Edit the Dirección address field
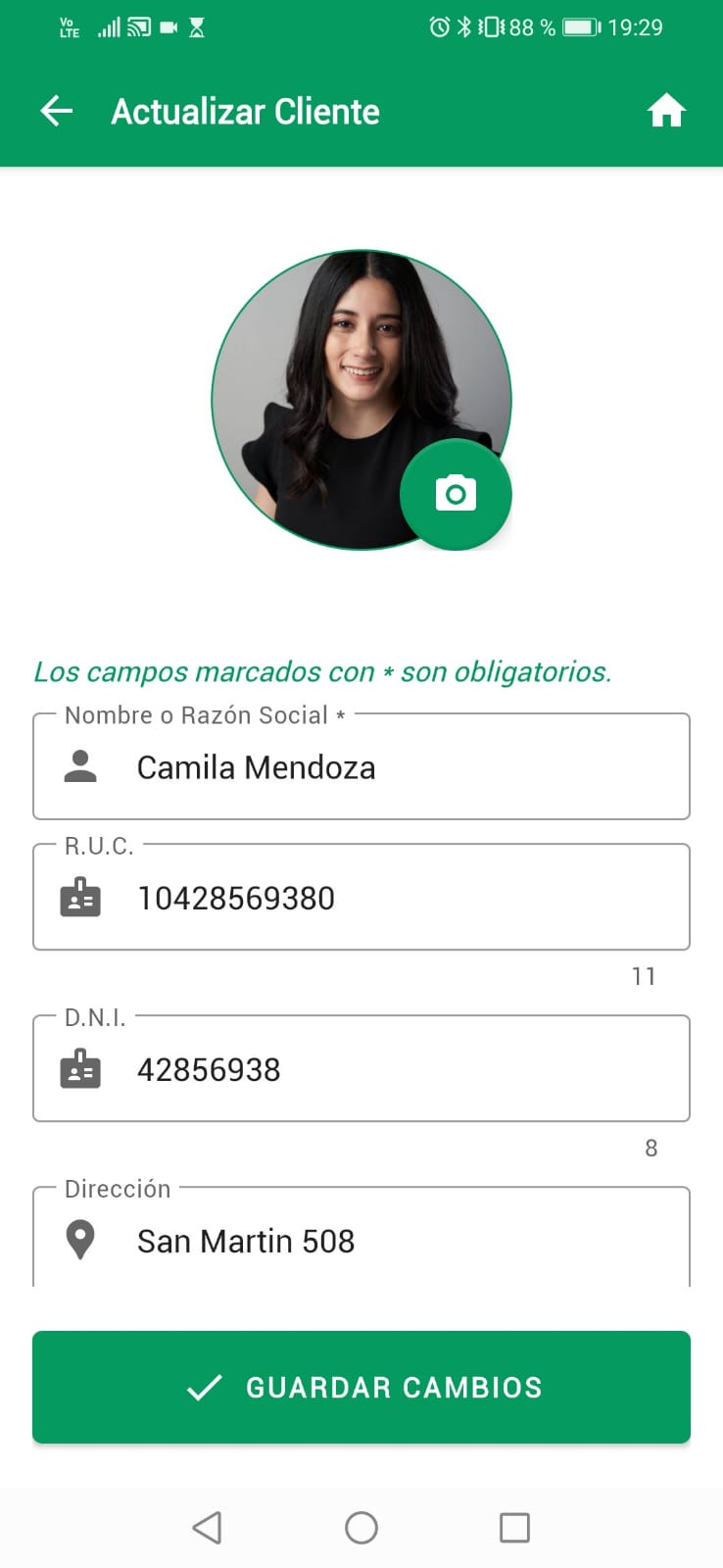Screen dimensions: 723x1568 pos(392,1241)
